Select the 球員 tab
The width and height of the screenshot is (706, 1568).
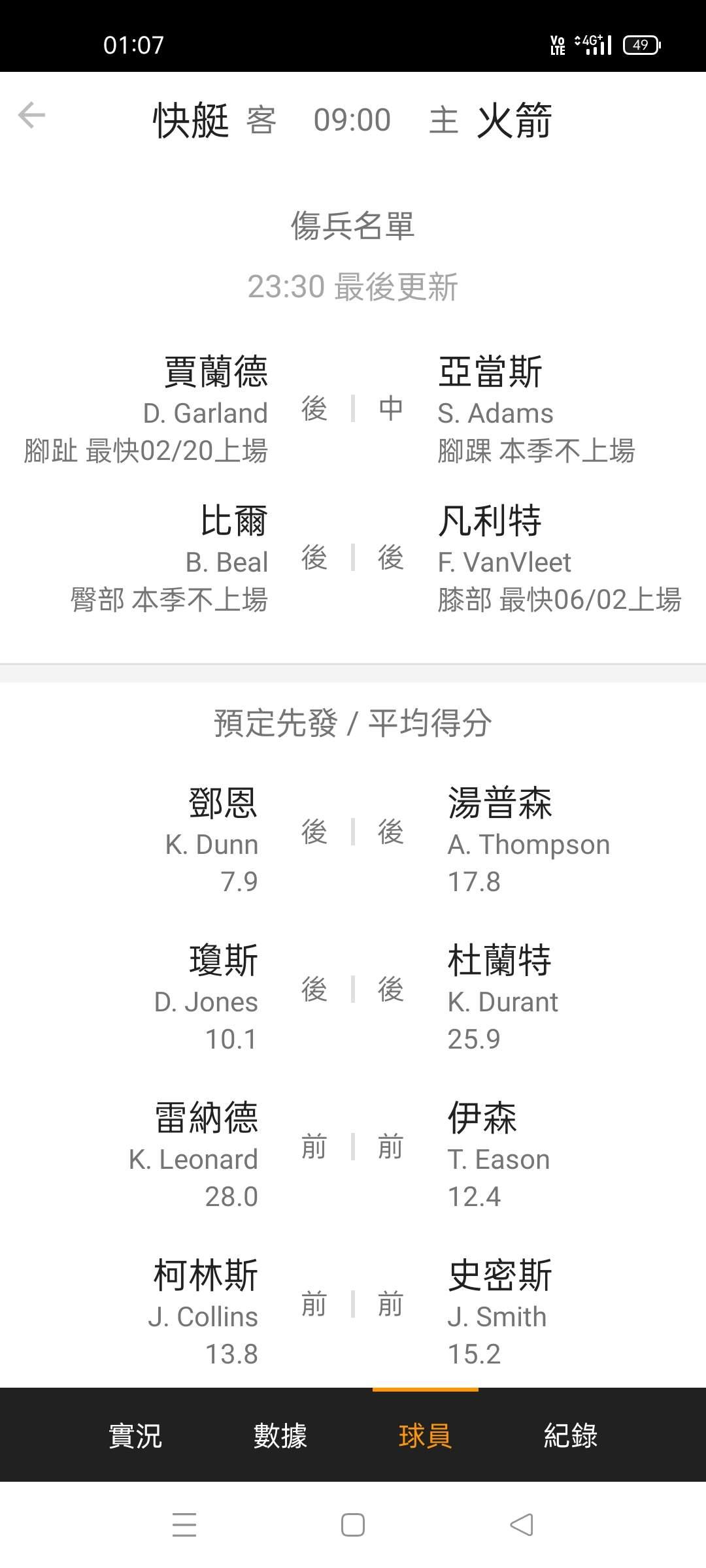[425, 1435]
